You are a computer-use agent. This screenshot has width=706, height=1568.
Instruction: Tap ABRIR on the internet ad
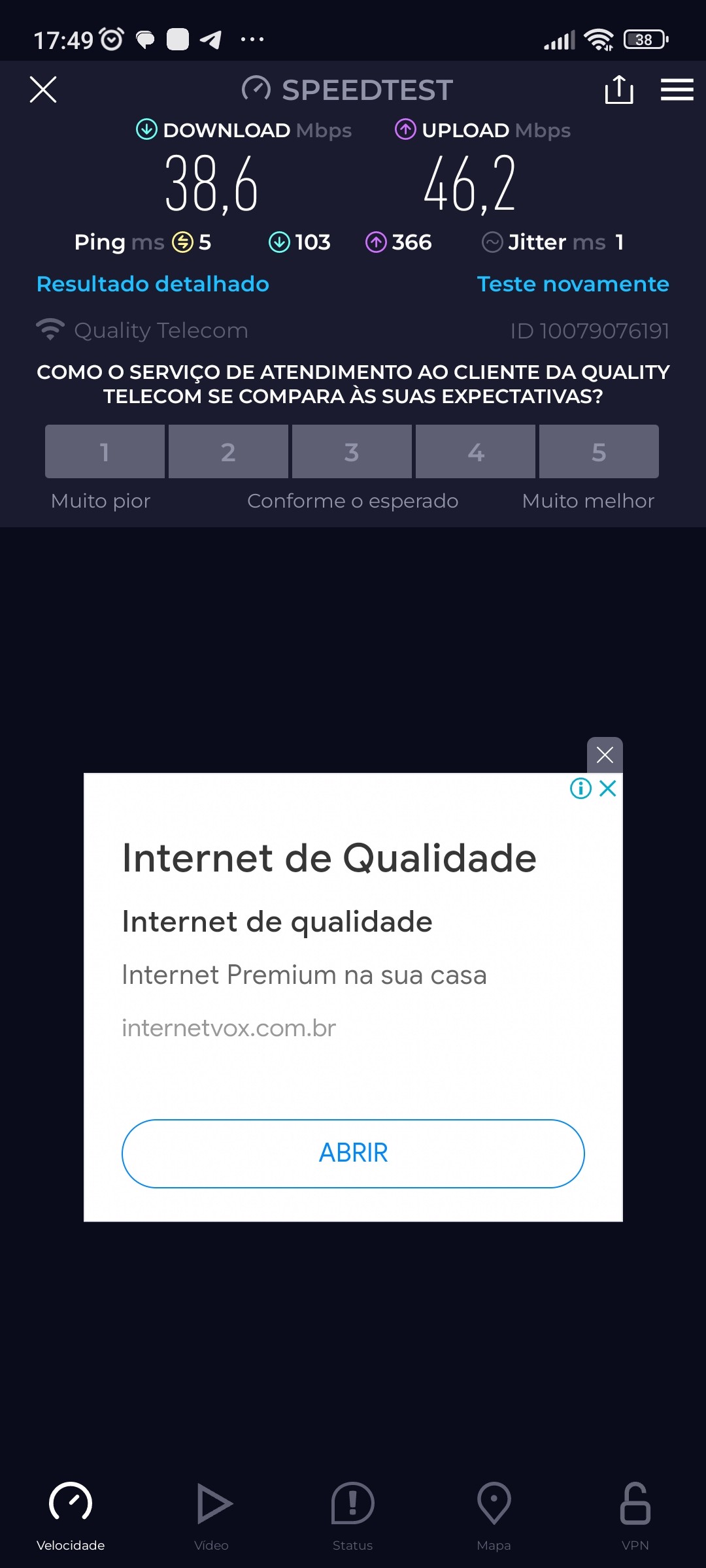coord(353,1153)
